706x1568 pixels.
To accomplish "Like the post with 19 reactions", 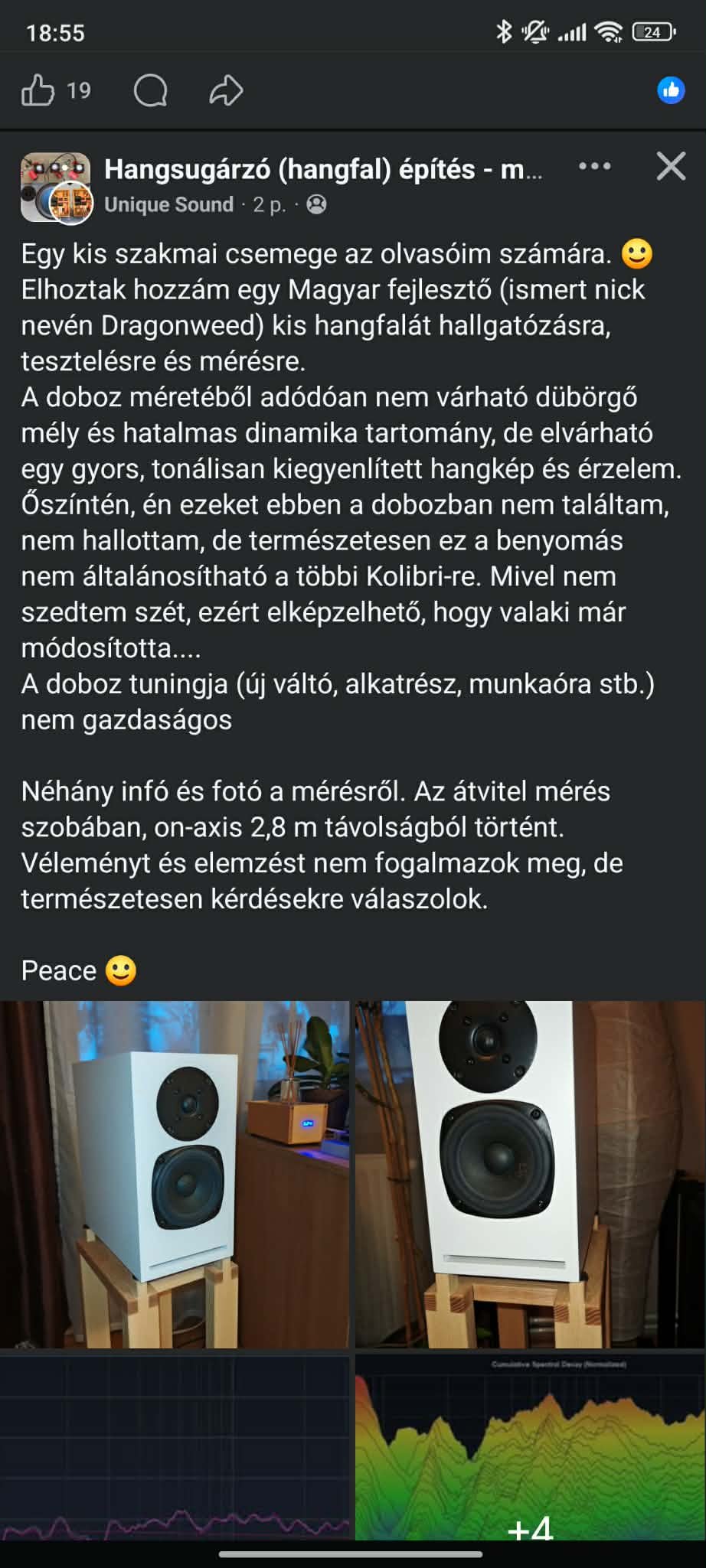I will pyautogui.click(x=38, y=91).
